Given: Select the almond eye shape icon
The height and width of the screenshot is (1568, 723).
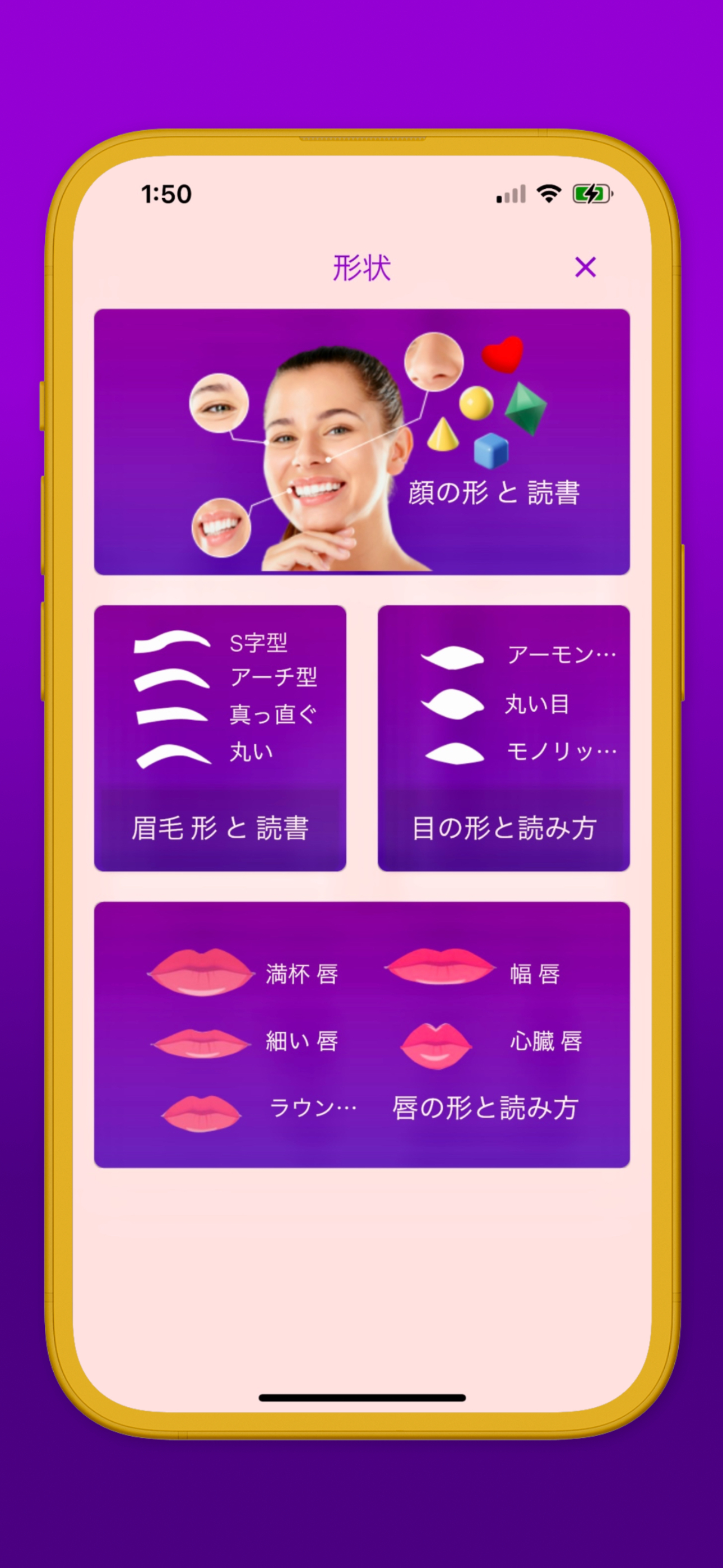Looking at the screenshot, I should 453,657.
